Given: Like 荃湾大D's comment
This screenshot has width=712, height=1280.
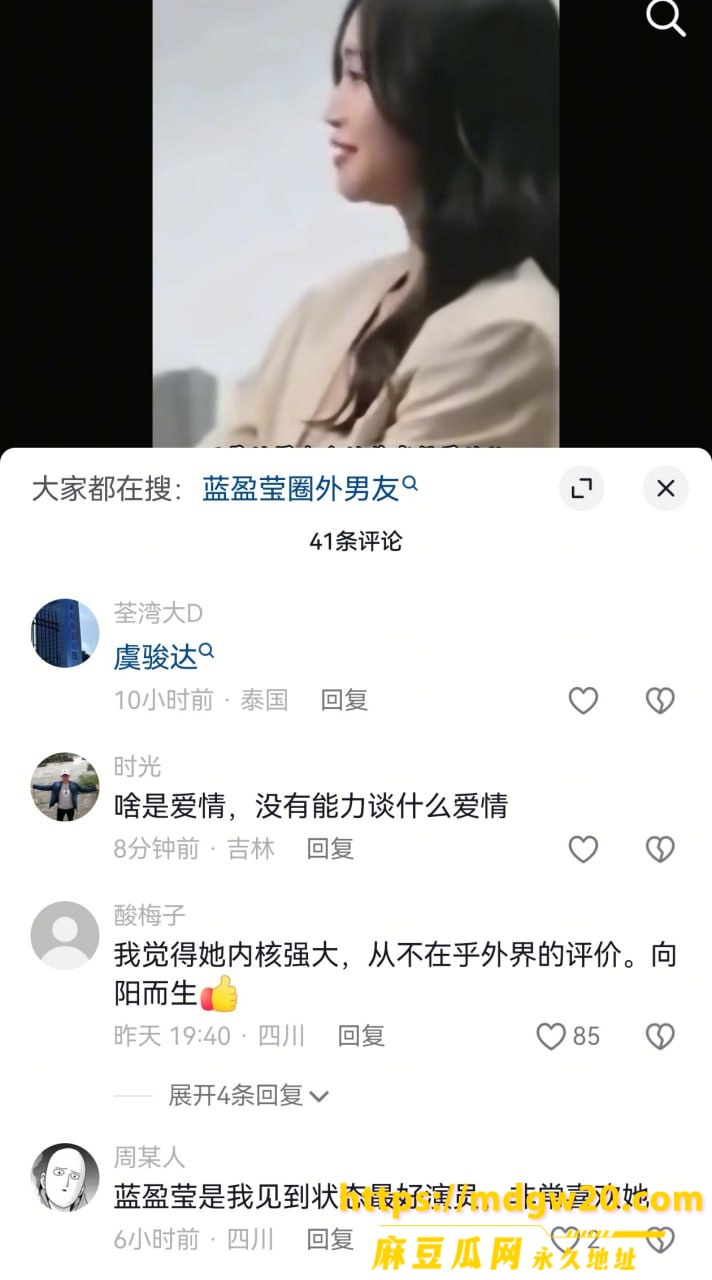Looking at the screenshot, I should [583, 701].
